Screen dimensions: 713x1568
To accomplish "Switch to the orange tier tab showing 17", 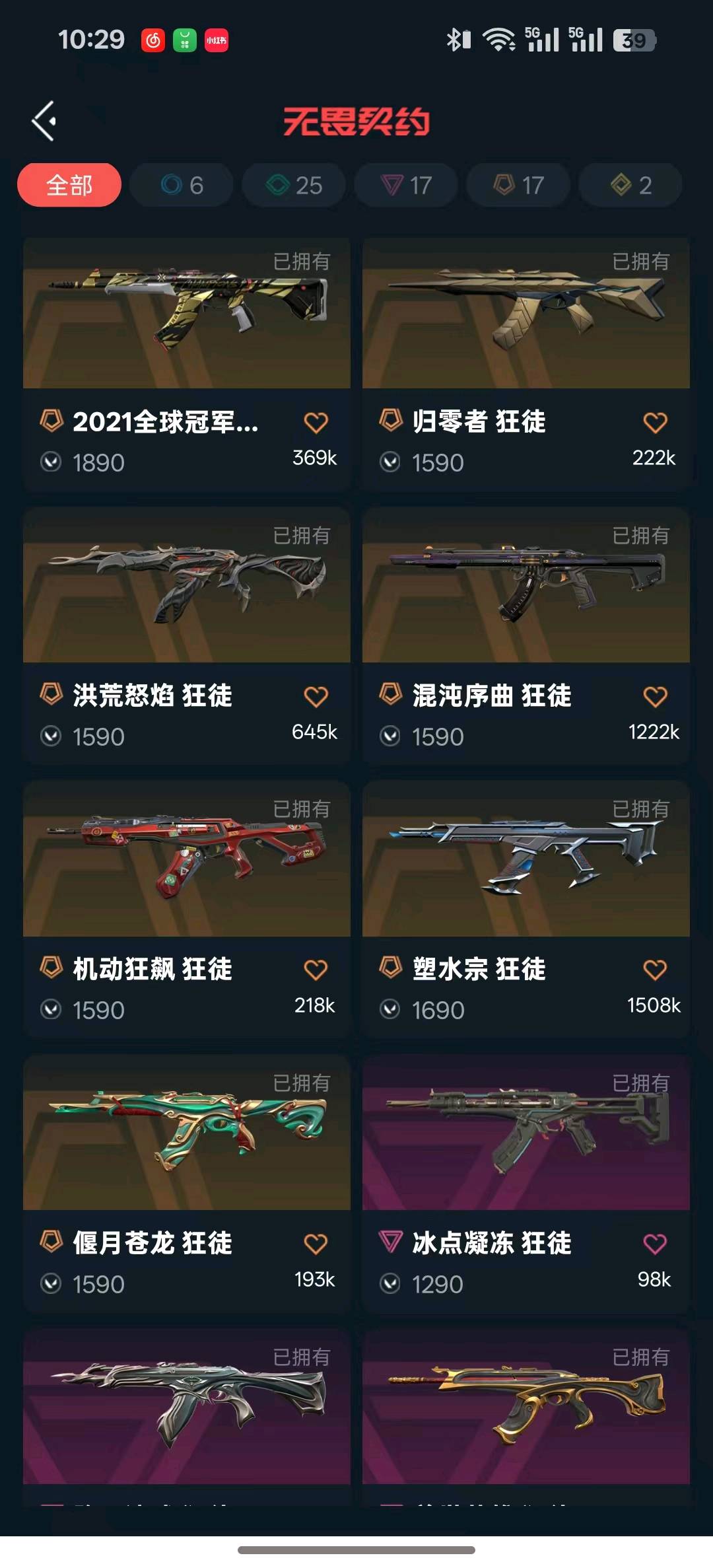I will (x=518, y=185).
